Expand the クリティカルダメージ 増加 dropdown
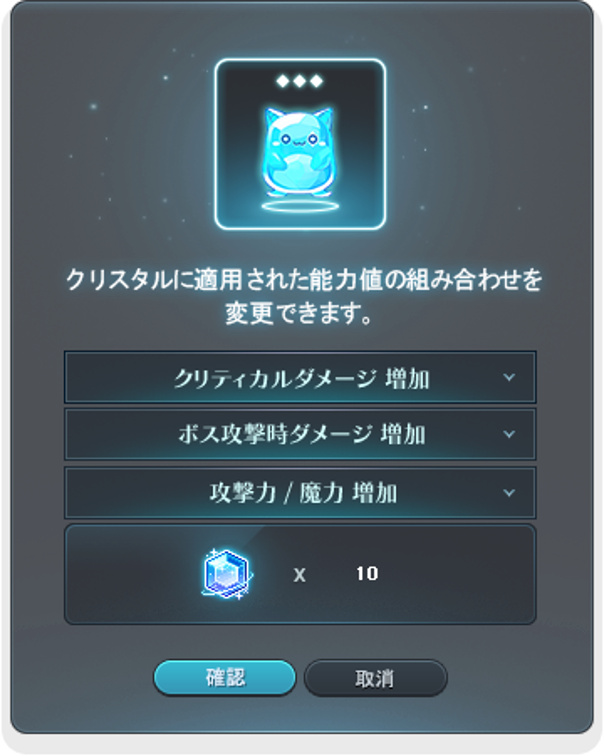604x756 pixels. [300, 377]
